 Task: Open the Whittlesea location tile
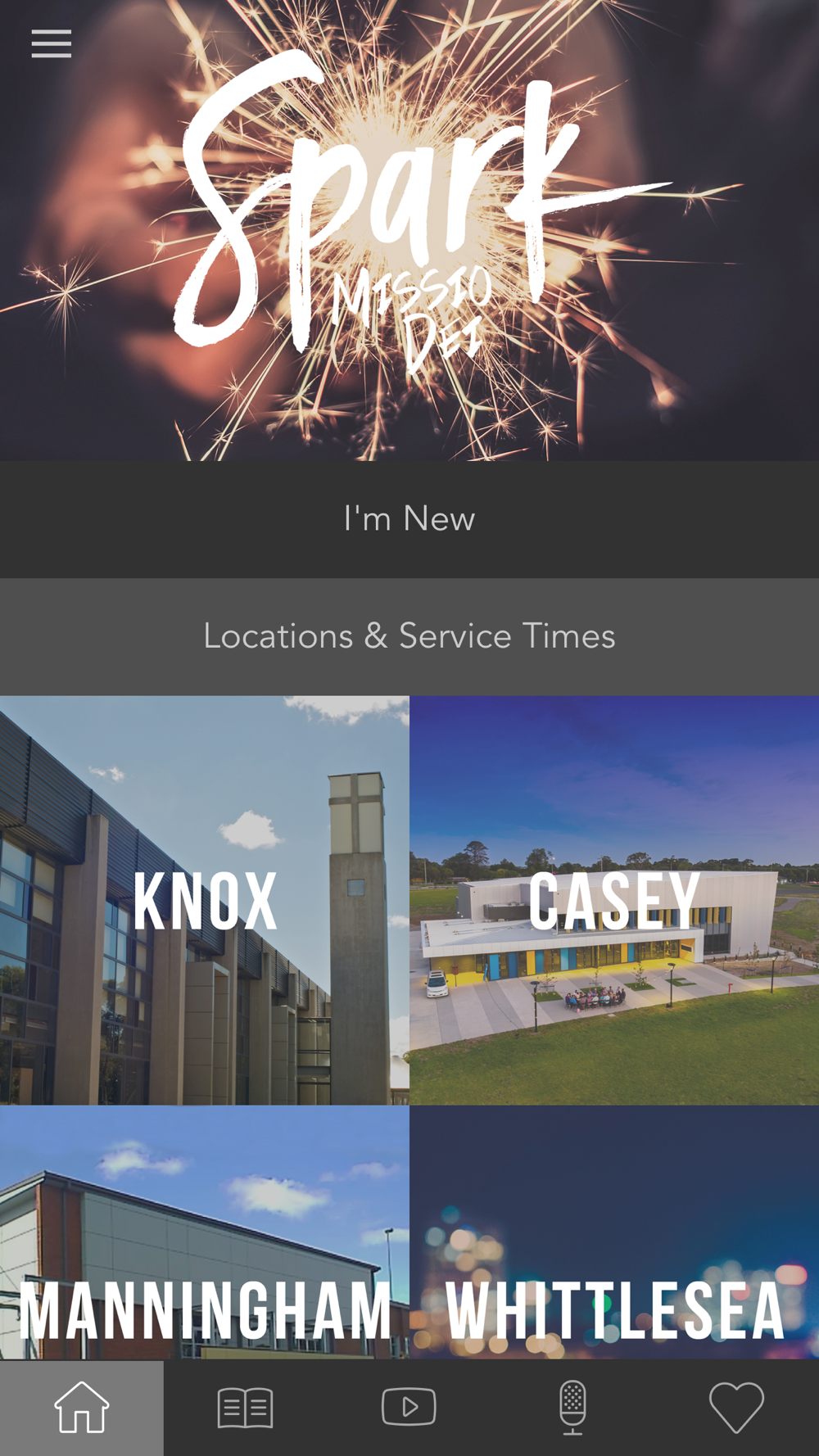pos(614,1233)
